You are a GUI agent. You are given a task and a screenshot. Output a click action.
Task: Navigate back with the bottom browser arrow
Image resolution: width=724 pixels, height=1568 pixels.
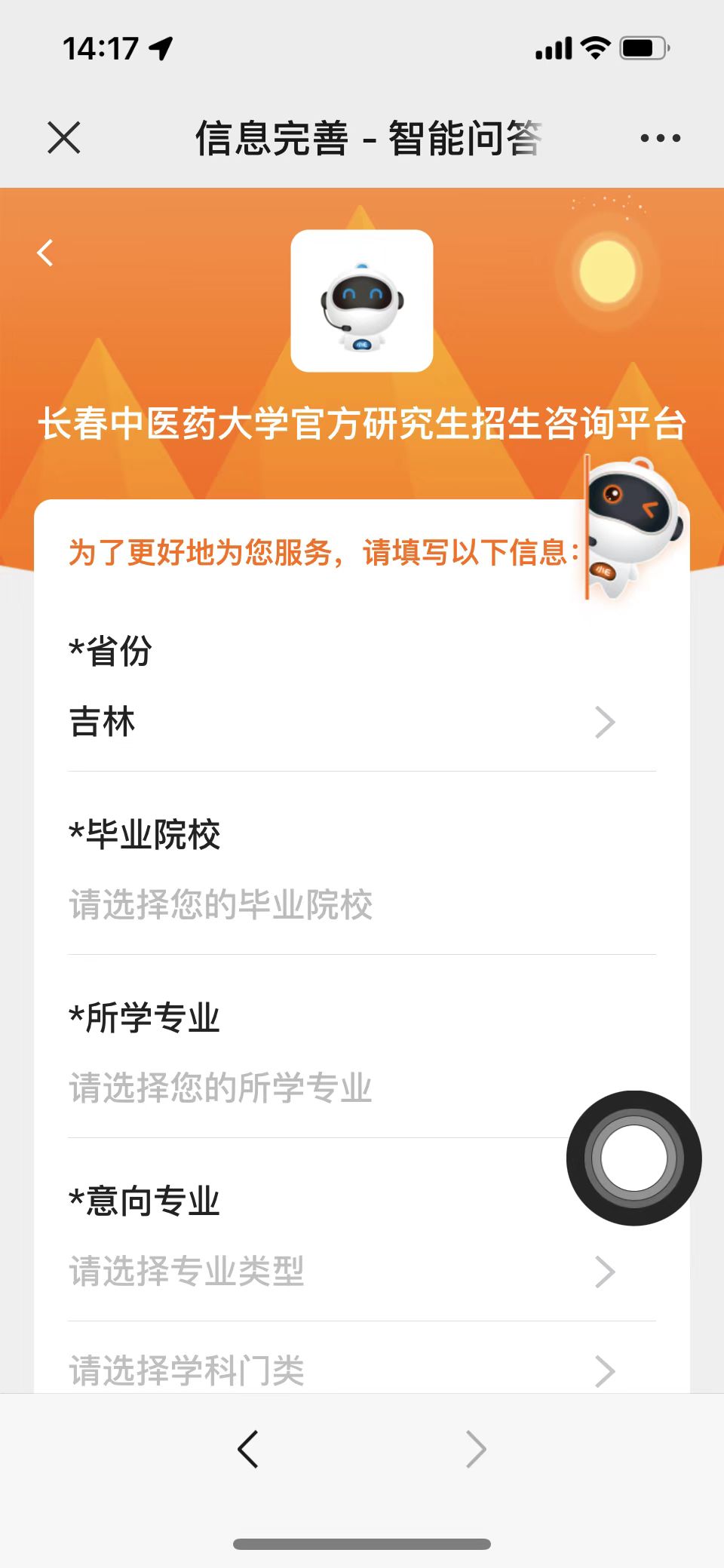coord(247,1449)
